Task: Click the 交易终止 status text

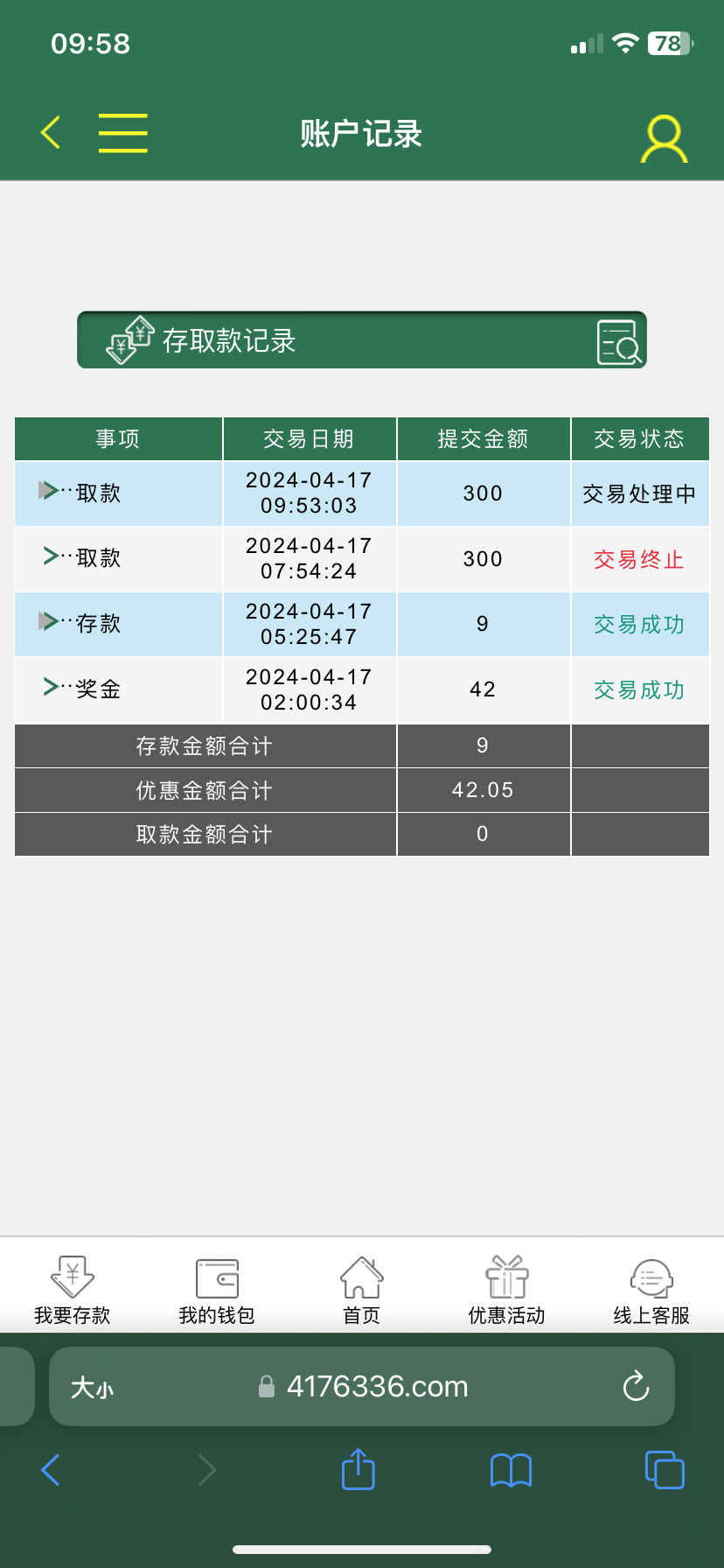Action: tap(639, 558)
